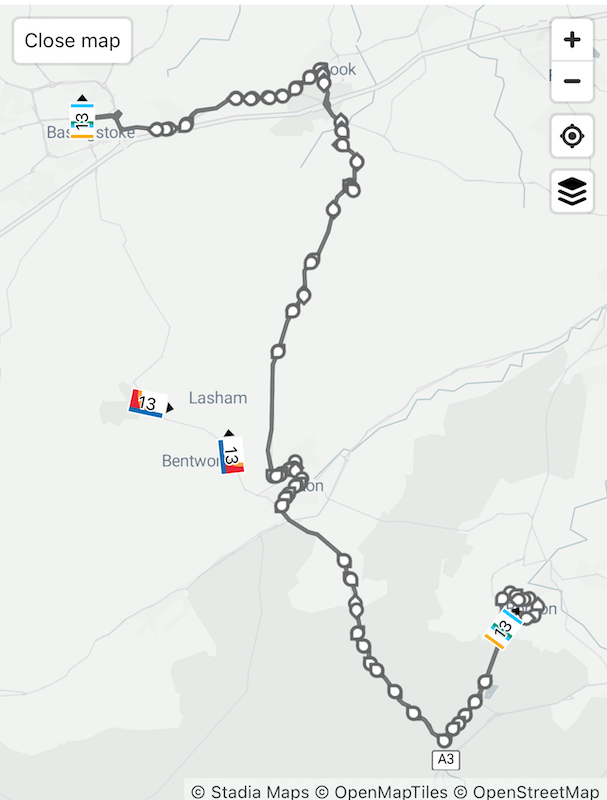Zoom in on the map
Screen dimensions: 607x800
coord(572,40)
